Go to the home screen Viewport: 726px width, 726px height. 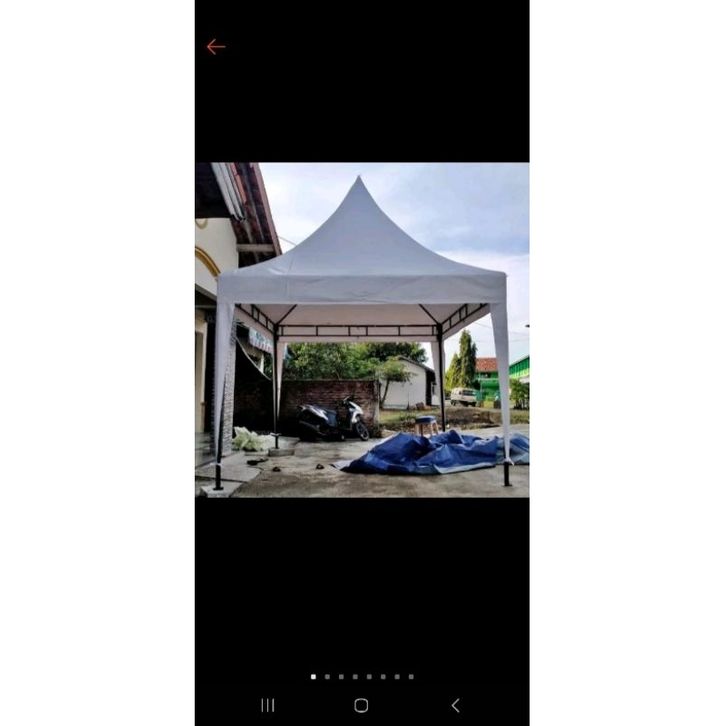pyautogui.click(x=361, y=705)
